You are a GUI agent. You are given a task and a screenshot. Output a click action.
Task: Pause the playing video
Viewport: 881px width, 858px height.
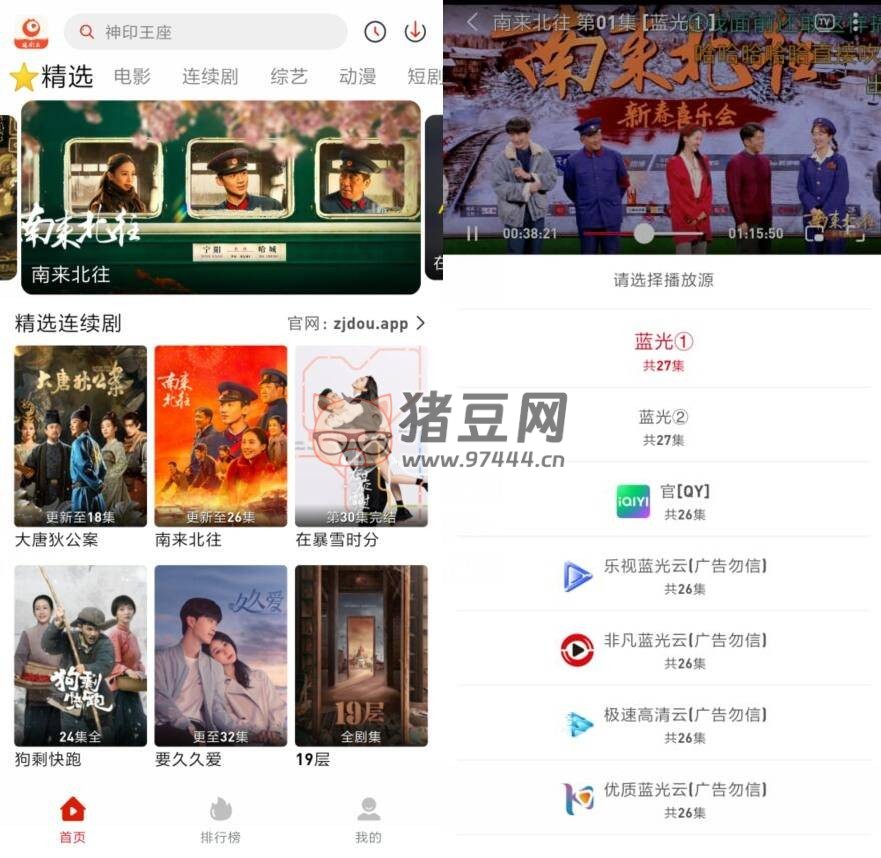click(x=472, y=234)
